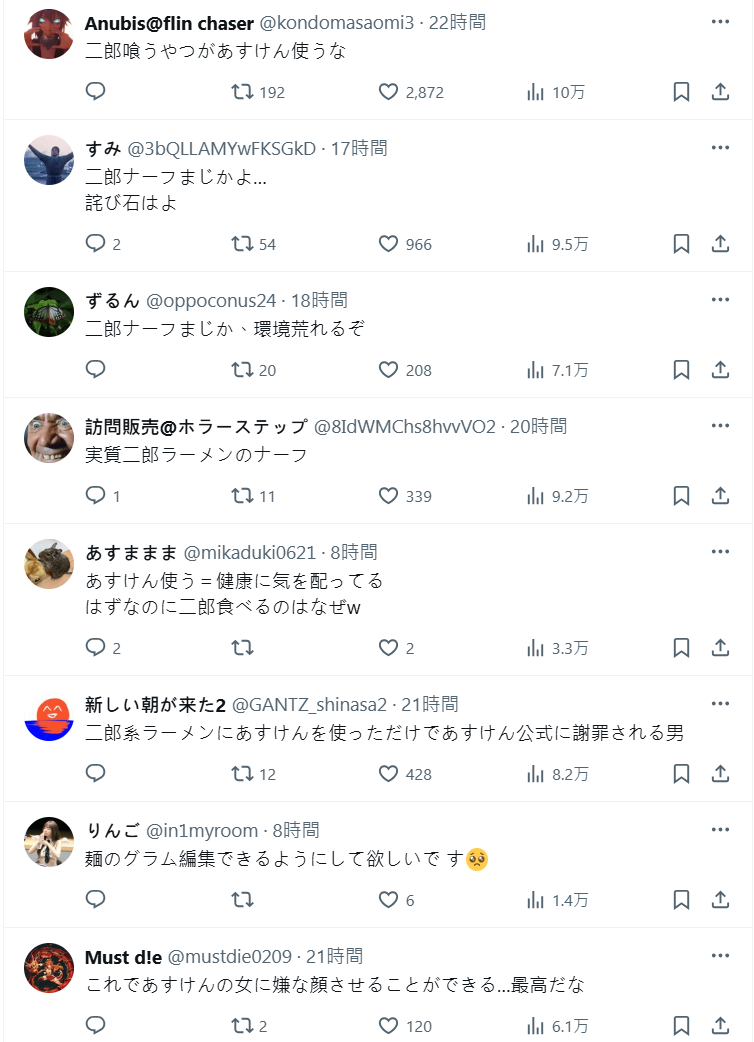Image resolution: width=754 pixels, height=1042 pixels.
Task: Repost 新しい朝が来た2's post
Action: [x=242, y=774]
